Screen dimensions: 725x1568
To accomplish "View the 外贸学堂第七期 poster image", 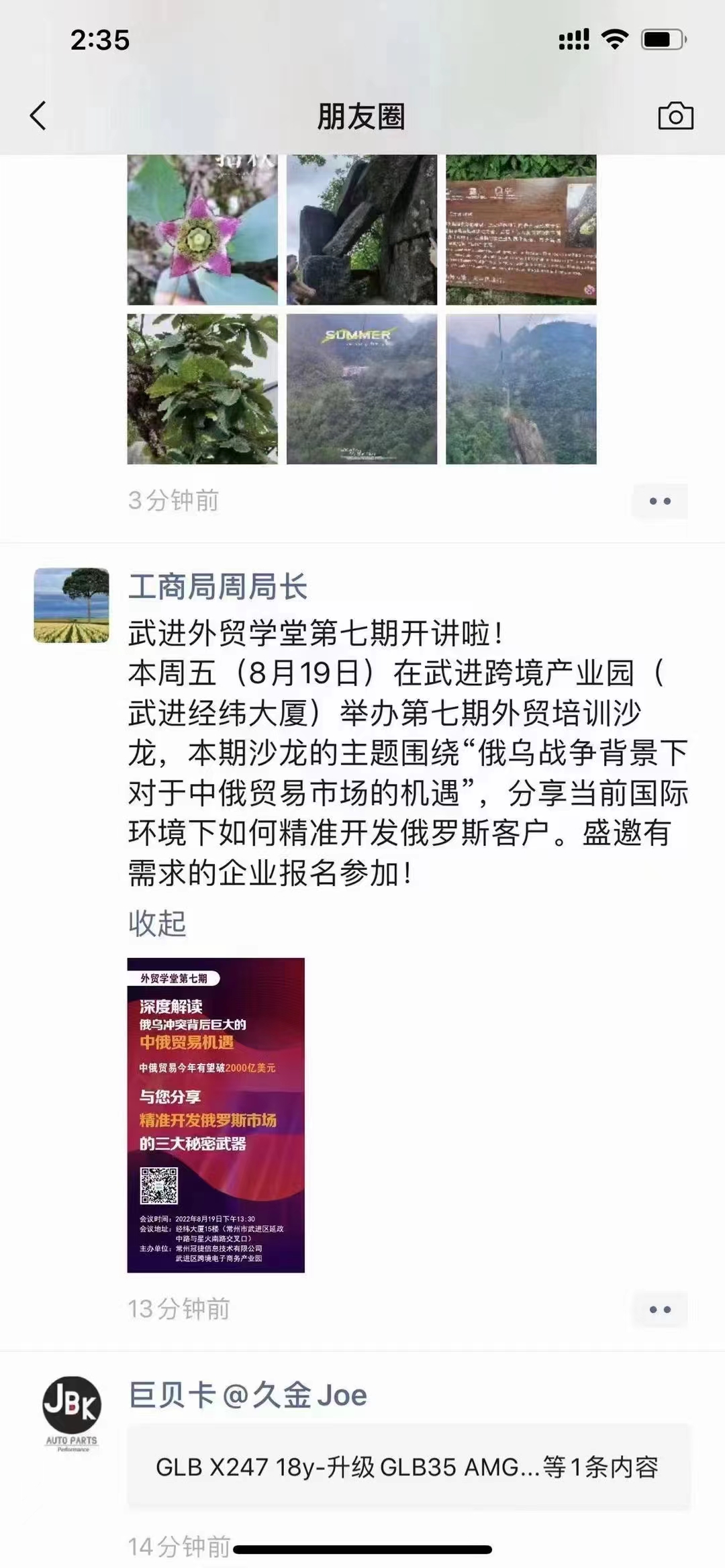I will tap(215, 1115).
